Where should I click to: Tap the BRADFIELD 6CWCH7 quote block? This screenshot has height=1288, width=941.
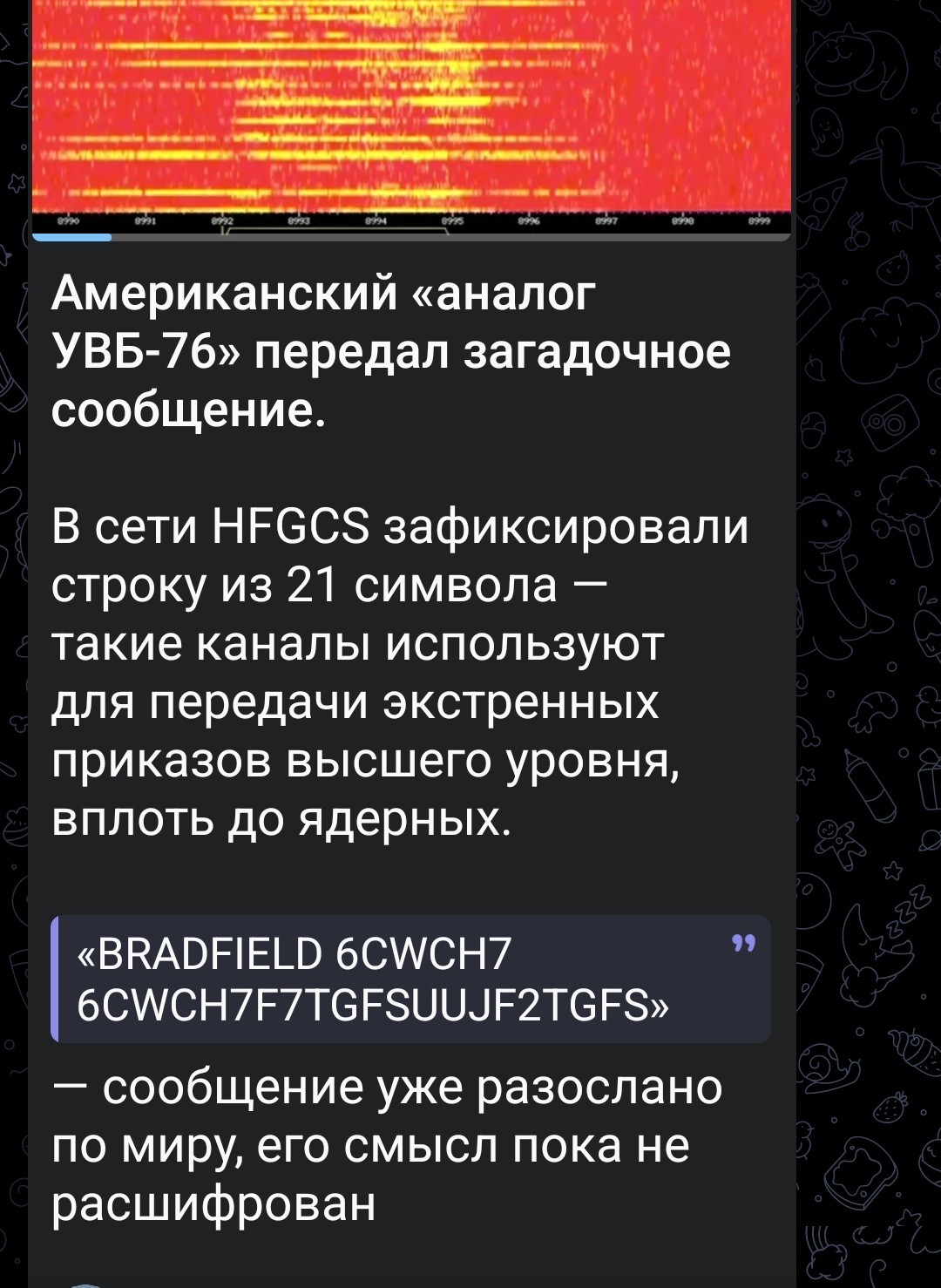click(410, 979)
